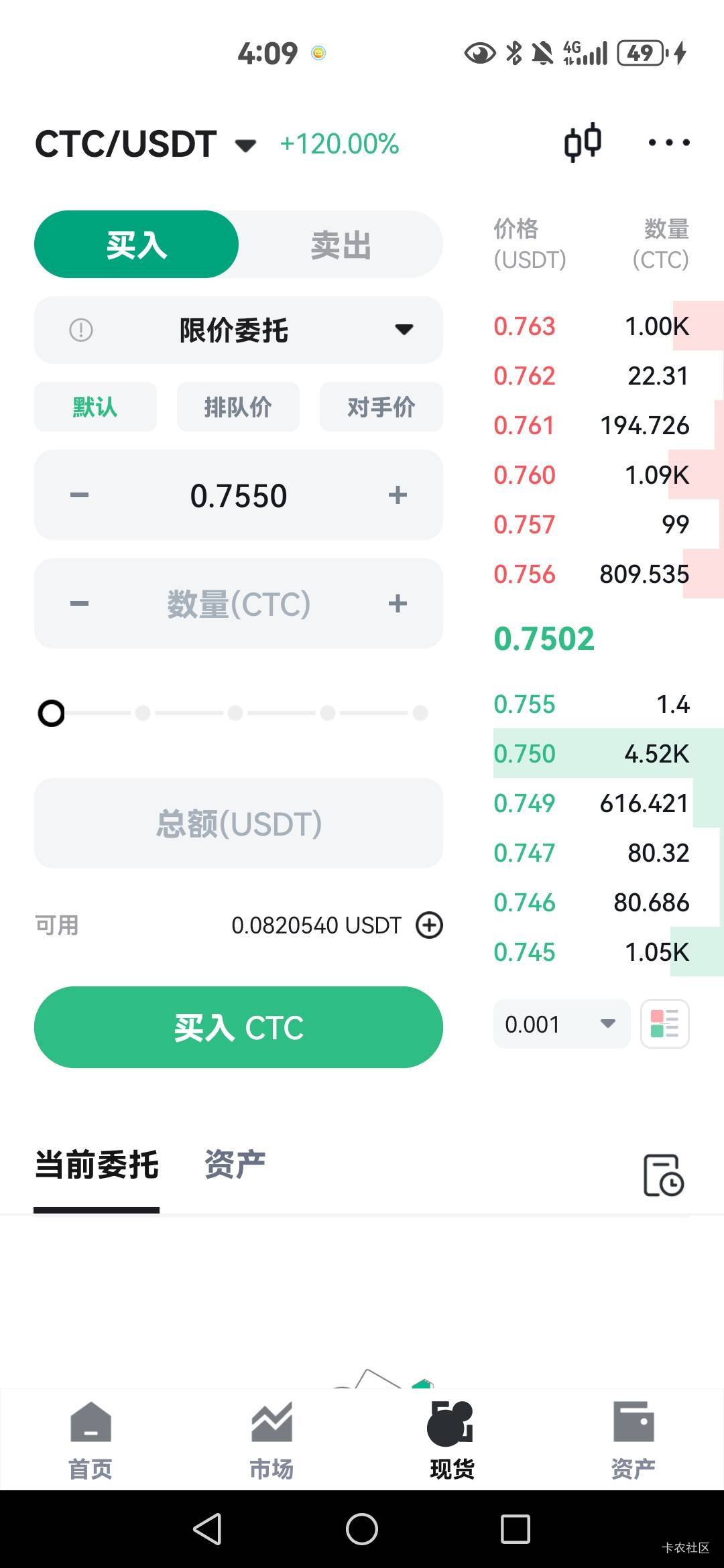This screenshot has height=1568, width=724.
Task: Increase the price 0.7550 with plus
Action: (x=398, y=495)
